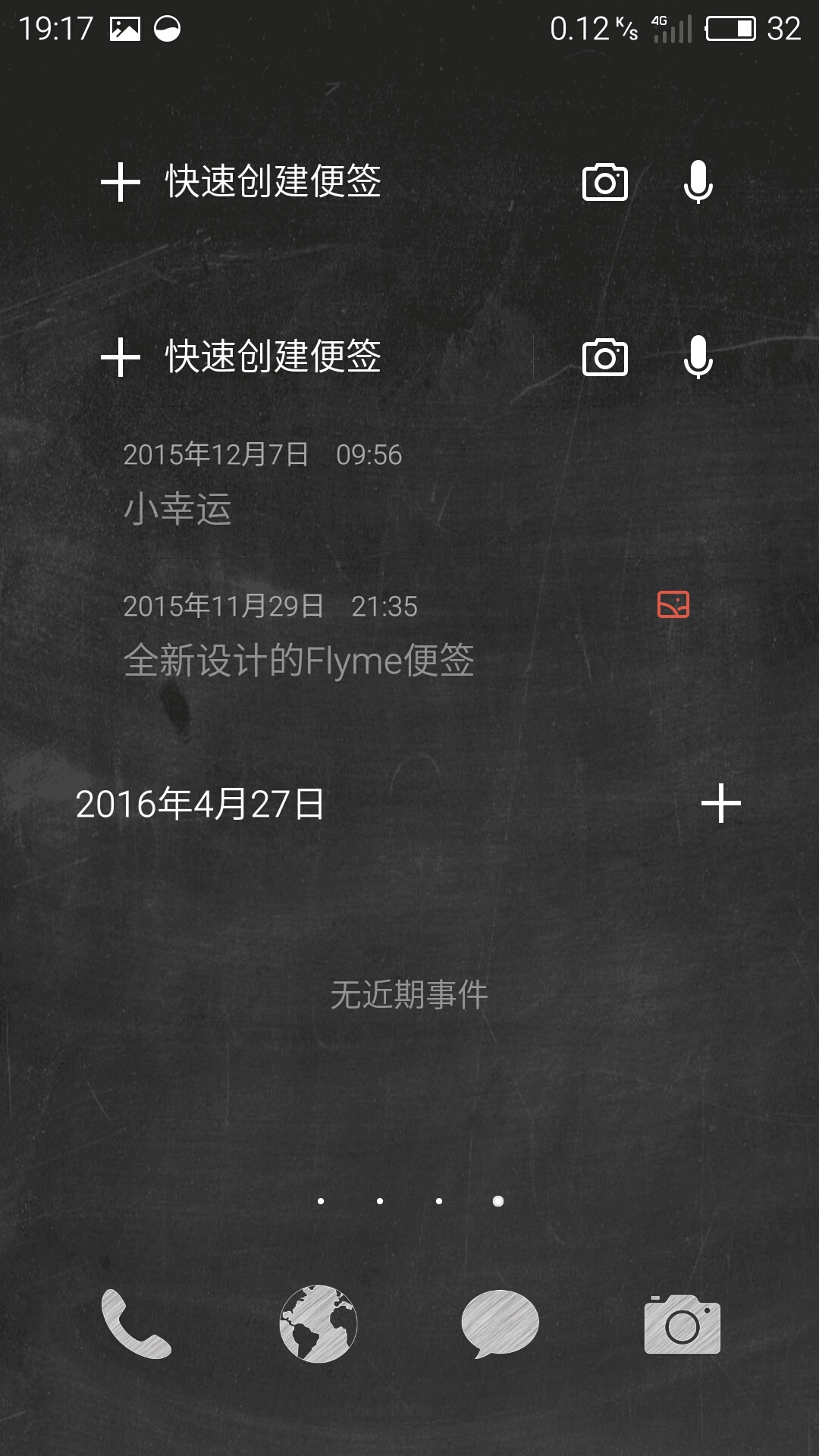The width and height of the screenshot is (819, 1456).
Task: Tap microphone icon in the upper note widget
Action: click(698, 182)
